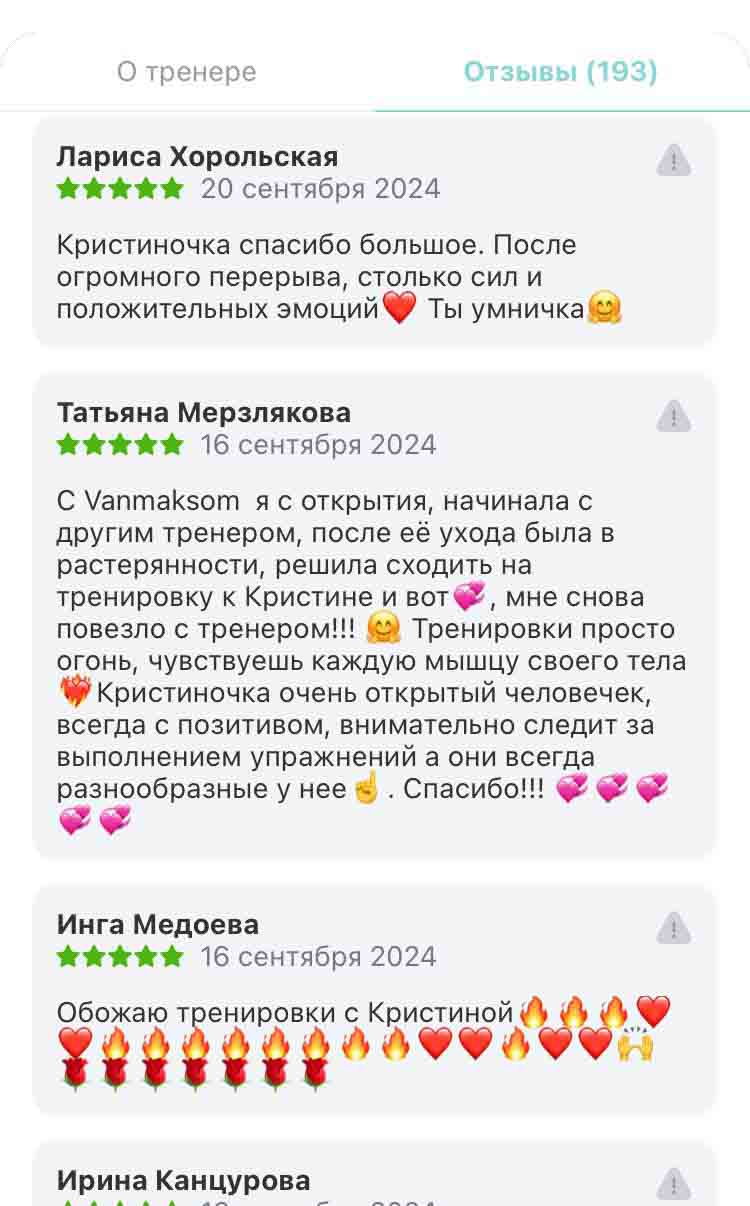The width and height of the screenshot is (750, 1206).
Task: Switch to the «О тренере» tab
Action: [x=187, y=72]
